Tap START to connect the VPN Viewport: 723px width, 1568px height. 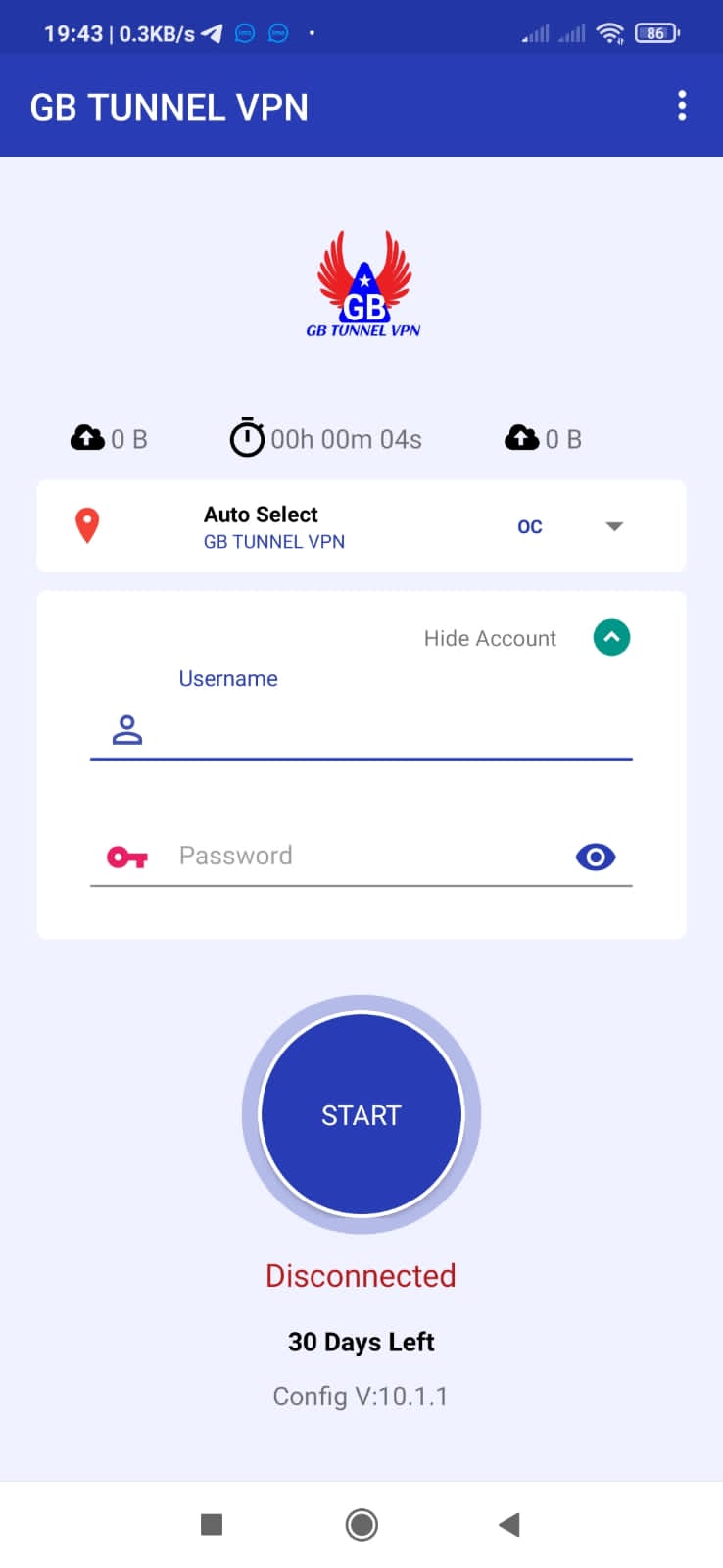(x=361, y=1114)
